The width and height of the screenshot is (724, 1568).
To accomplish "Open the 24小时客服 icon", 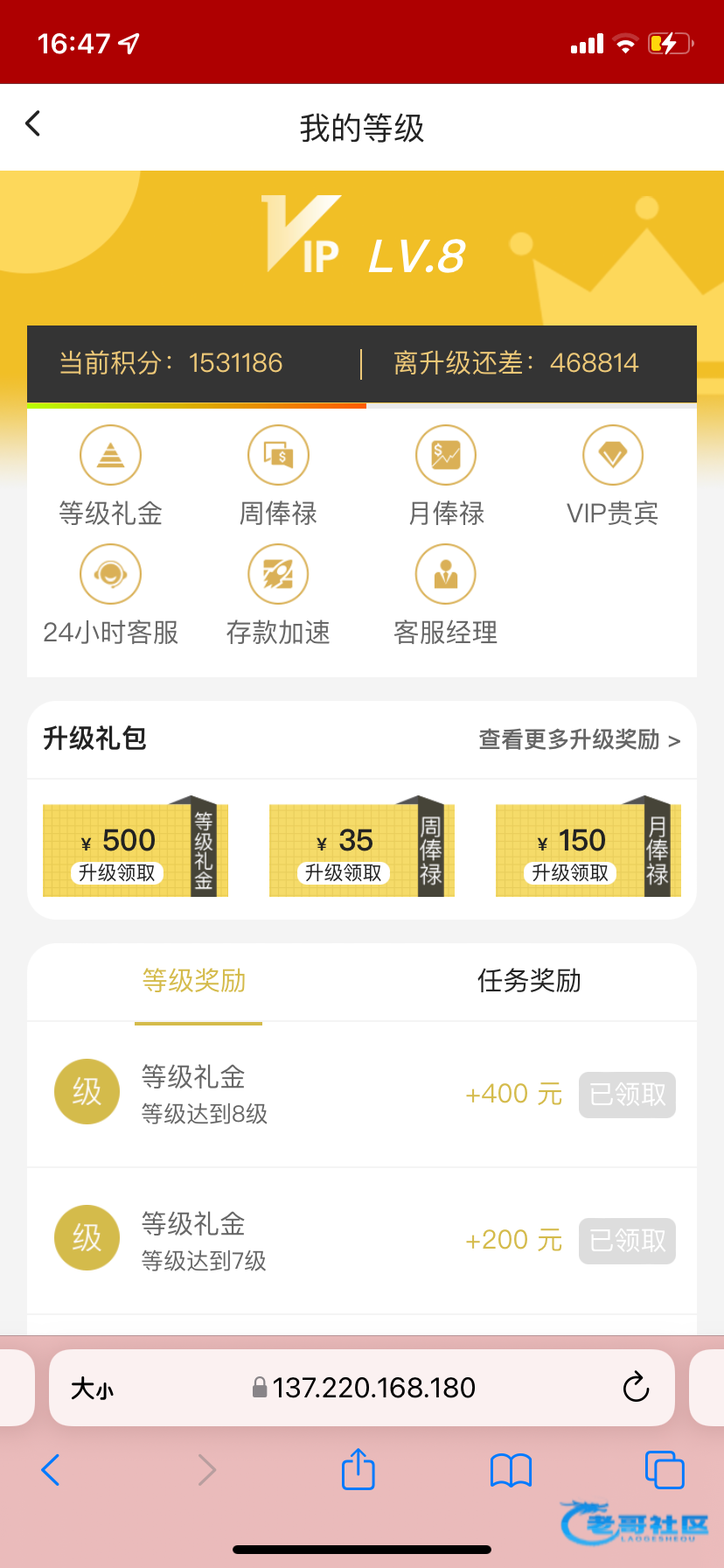I will [x=110, y=575].
